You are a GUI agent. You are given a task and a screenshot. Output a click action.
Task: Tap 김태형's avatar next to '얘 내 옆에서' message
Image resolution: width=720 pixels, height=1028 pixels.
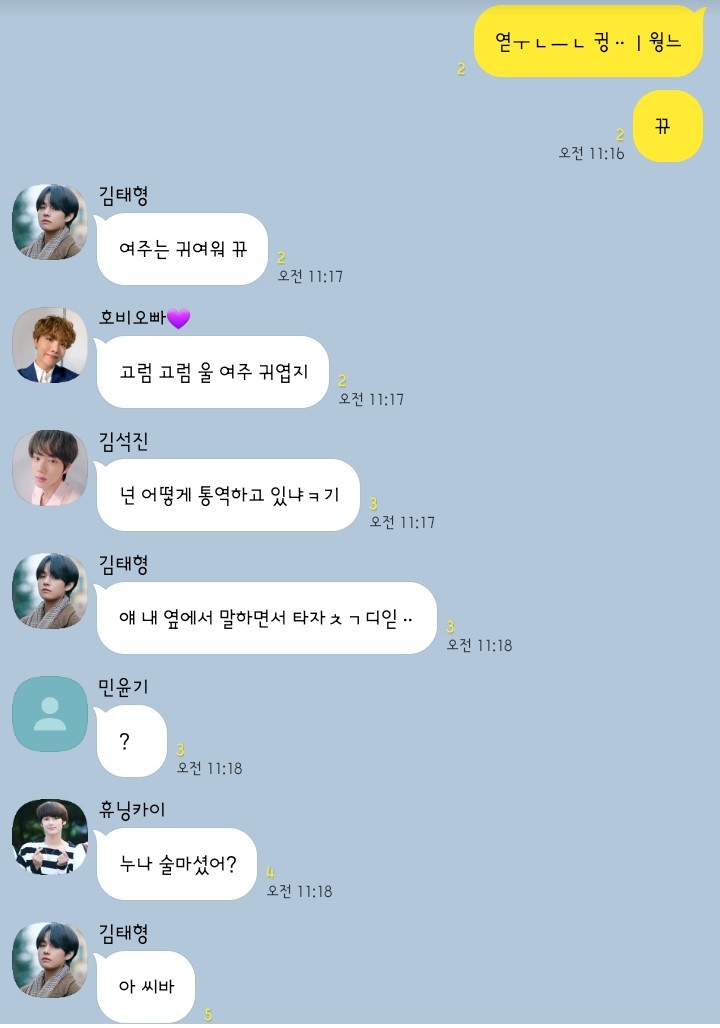pos(50,591)
